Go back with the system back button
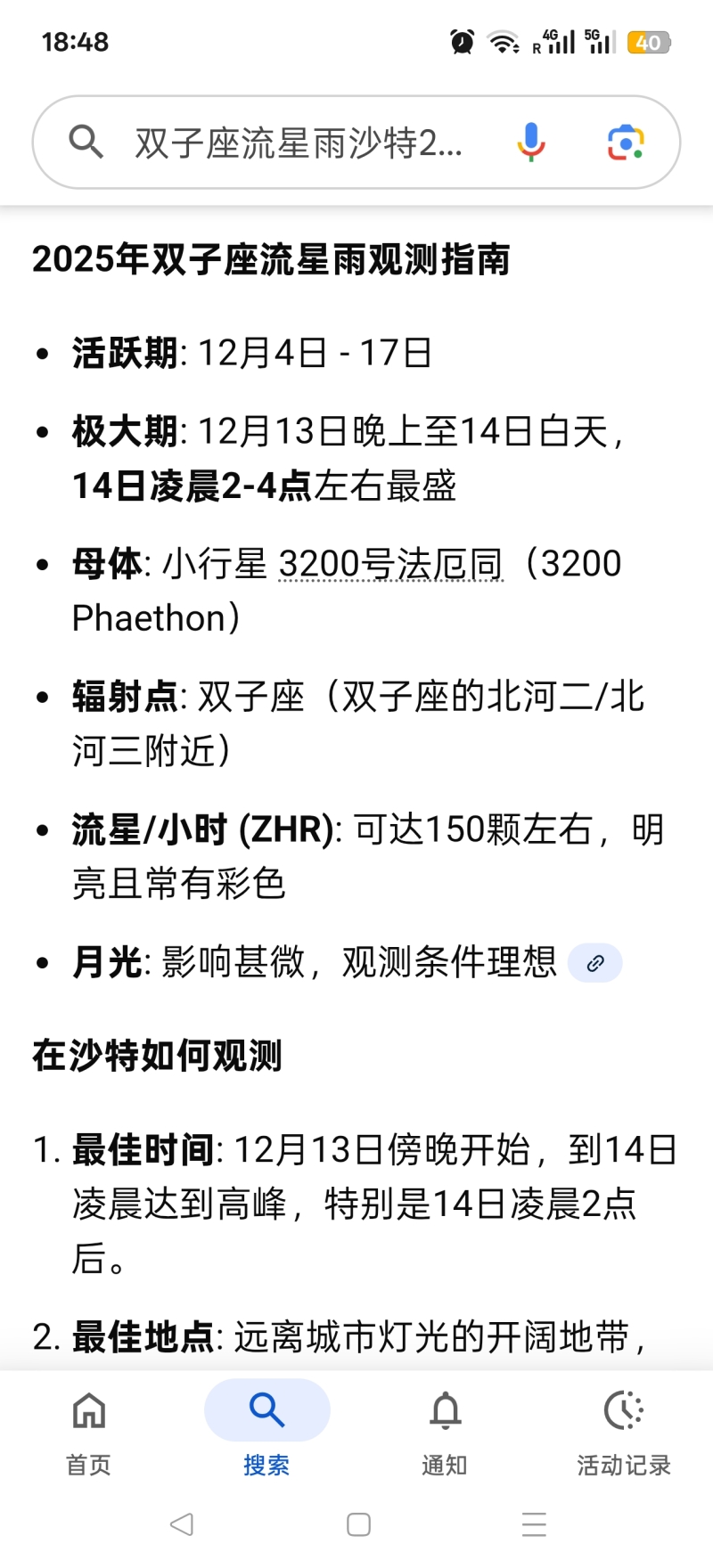 pyautogui.click(x=181, y=1524)
